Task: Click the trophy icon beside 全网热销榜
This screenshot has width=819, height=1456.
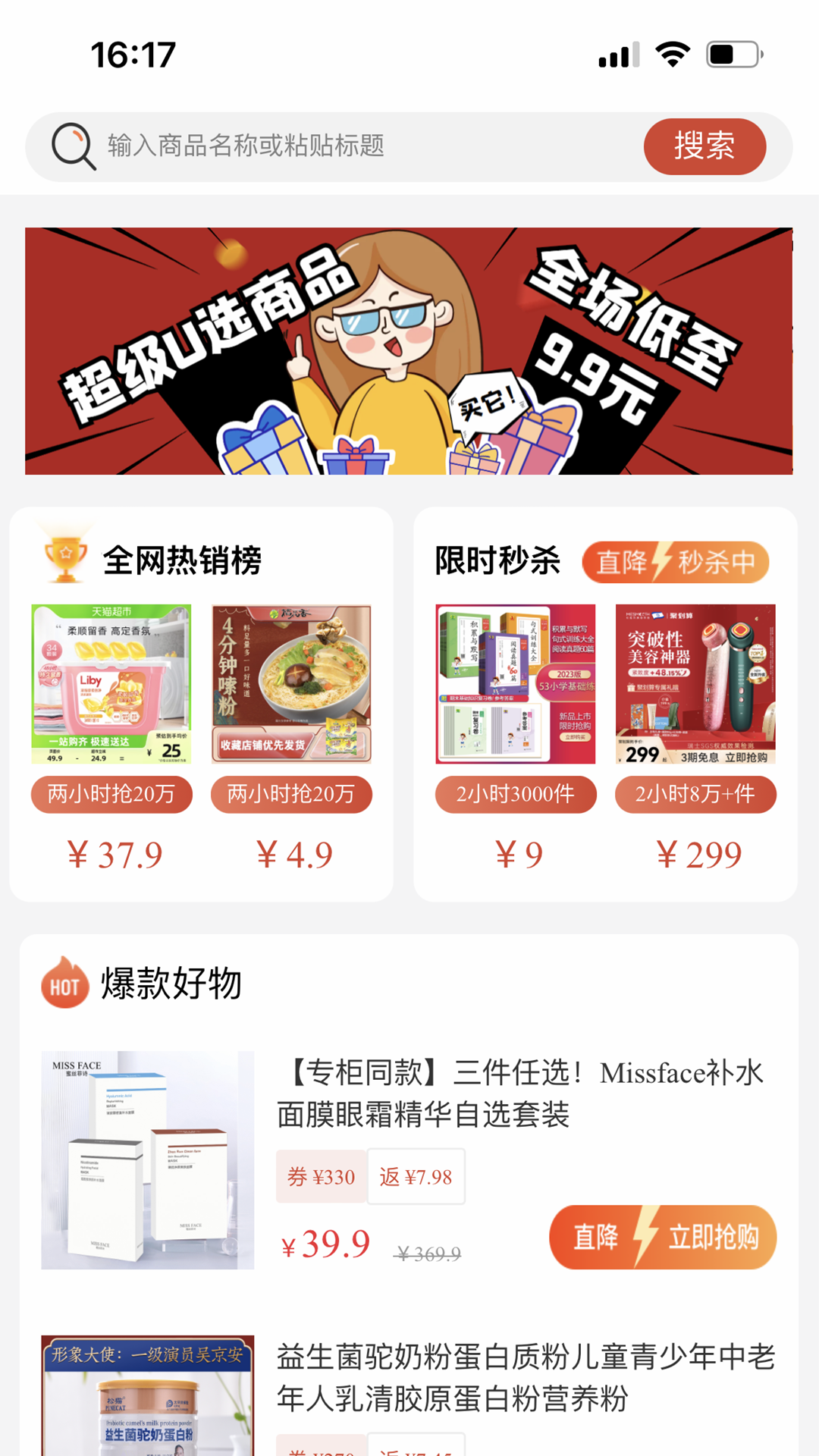Action: point(64,559)
